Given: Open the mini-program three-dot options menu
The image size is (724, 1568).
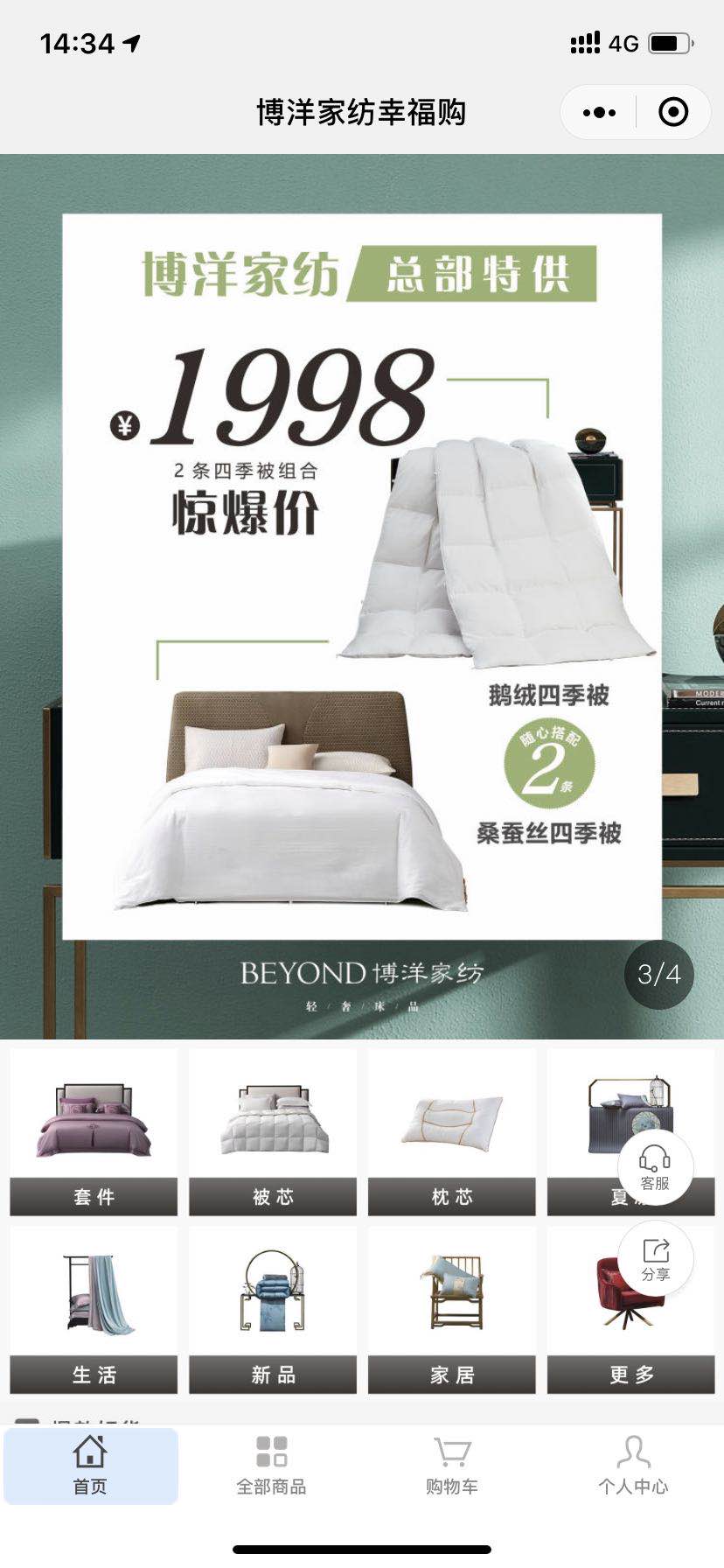Looking at the screenshot, I should [x=597, y=112].
